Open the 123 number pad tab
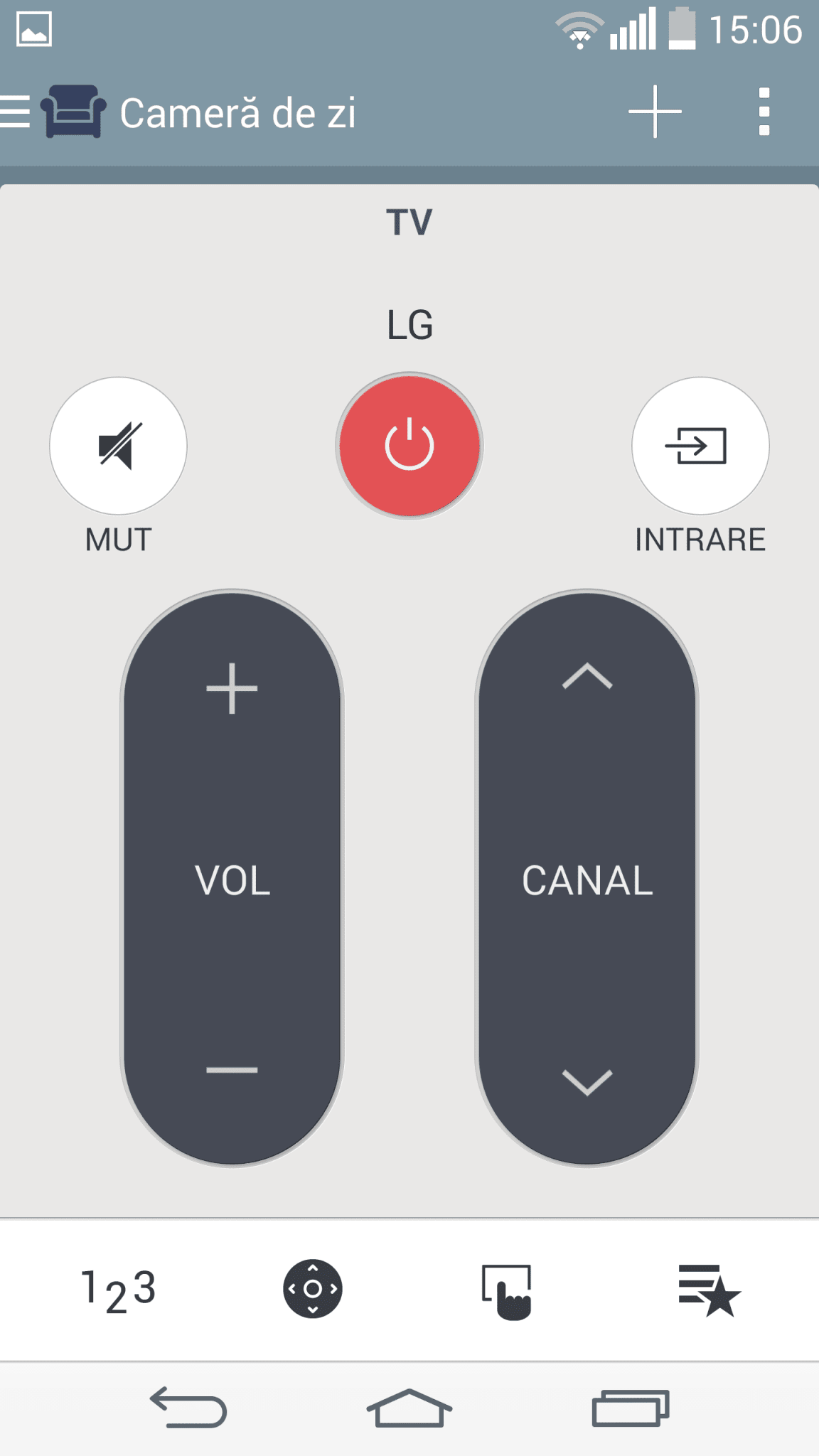The image size is (819, 1456). pos(118,1290)
